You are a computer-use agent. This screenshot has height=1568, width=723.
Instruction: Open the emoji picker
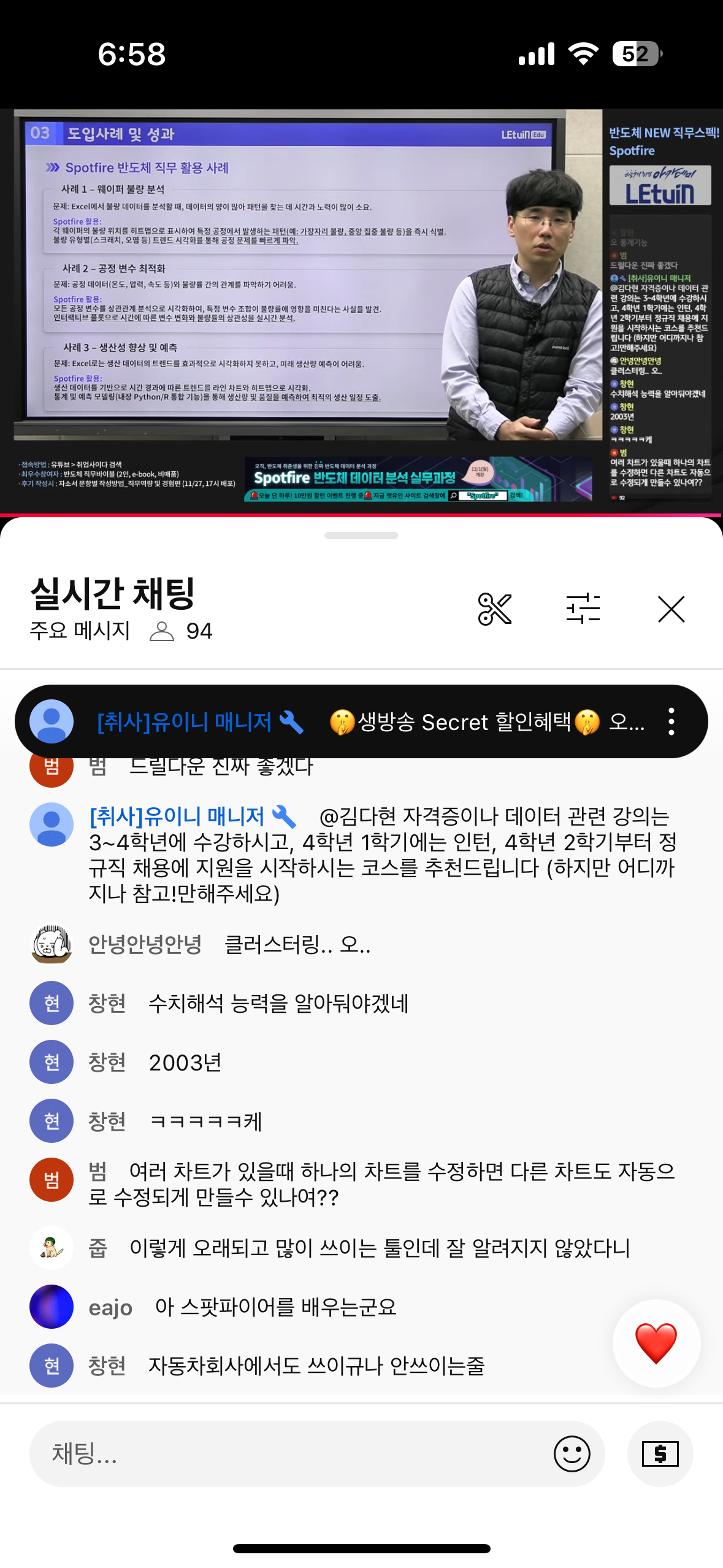tap(572, 1453)
